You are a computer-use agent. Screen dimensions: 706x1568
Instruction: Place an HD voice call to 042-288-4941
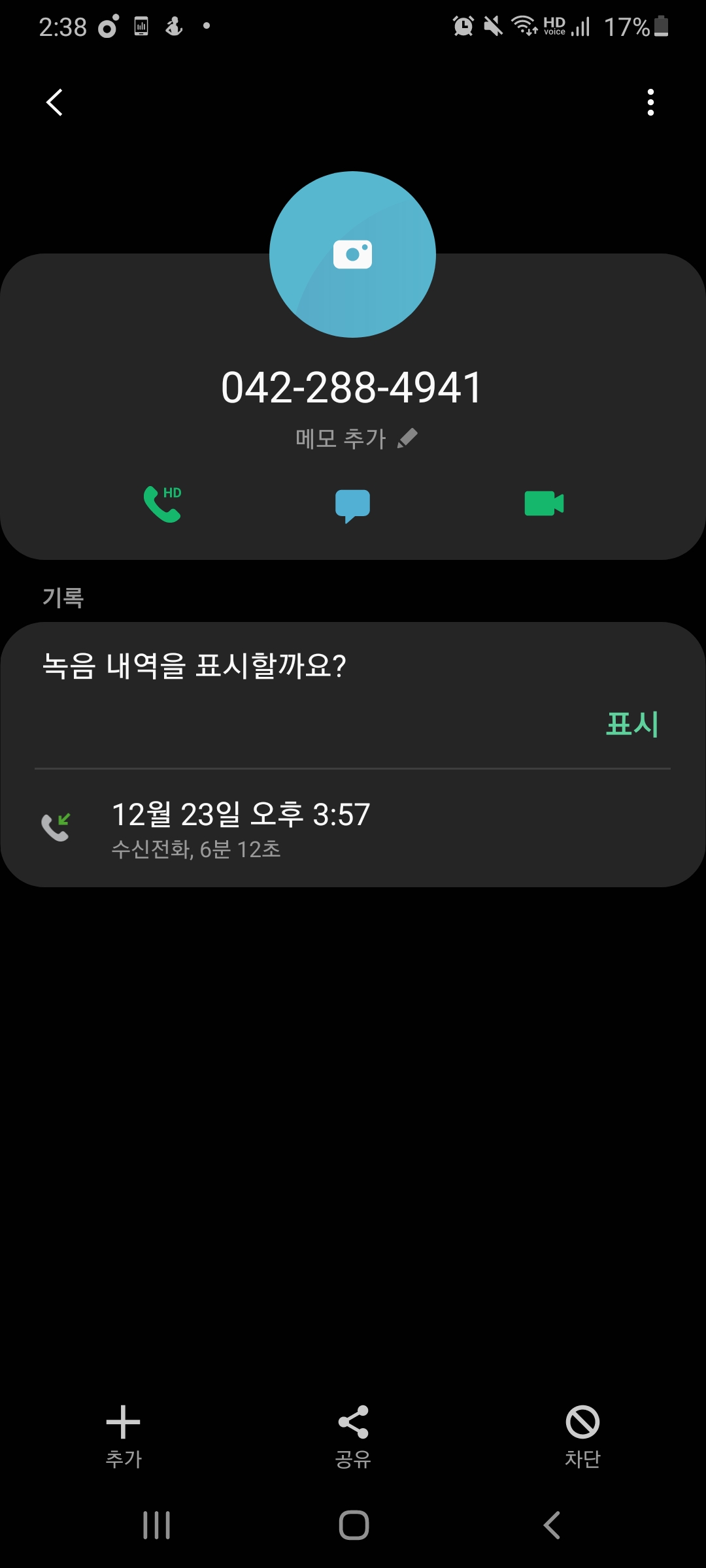click(x=163, y=504)
